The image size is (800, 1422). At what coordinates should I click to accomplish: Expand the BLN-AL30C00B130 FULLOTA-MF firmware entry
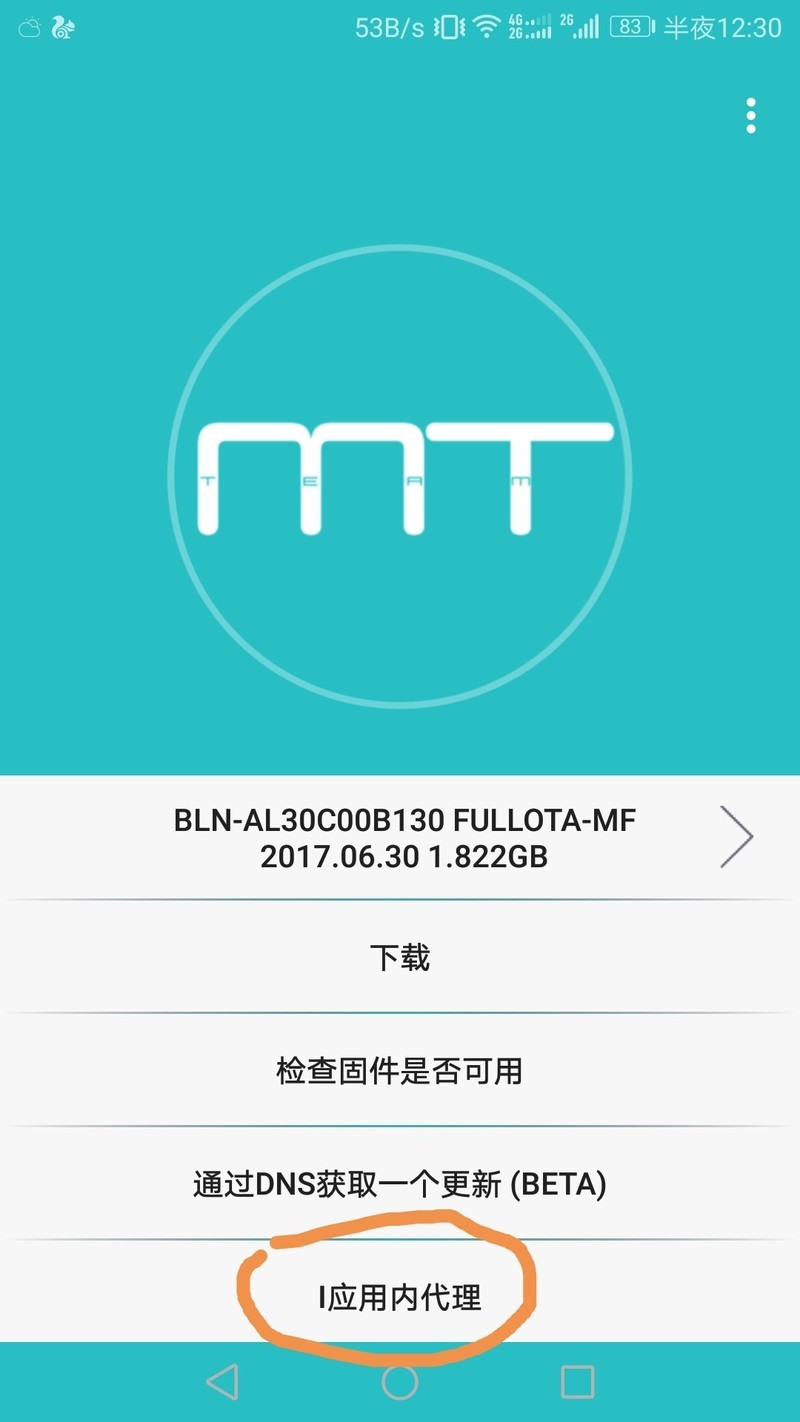[x=400, y=838]
